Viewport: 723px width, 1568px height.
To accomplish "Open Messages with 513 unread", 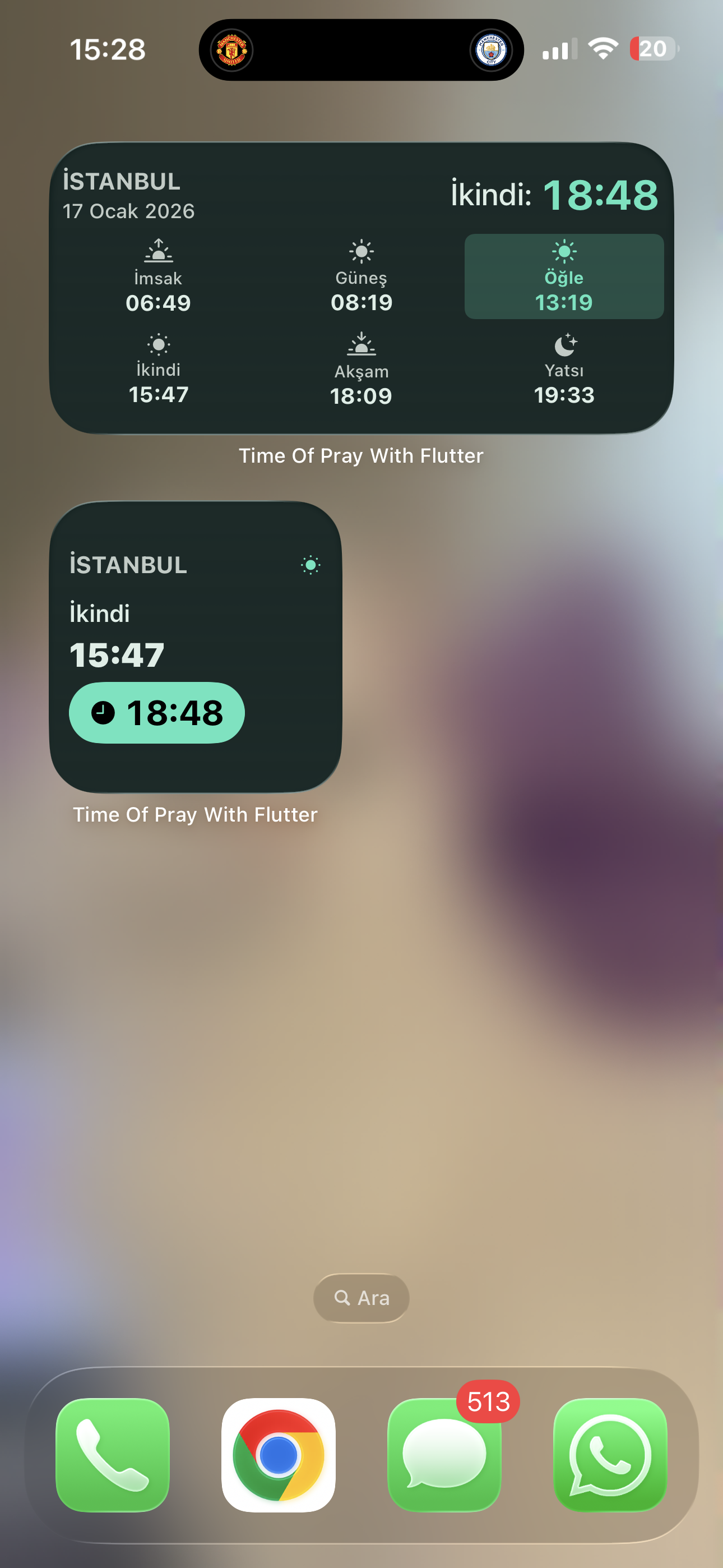I will (x=444, y=1455).
